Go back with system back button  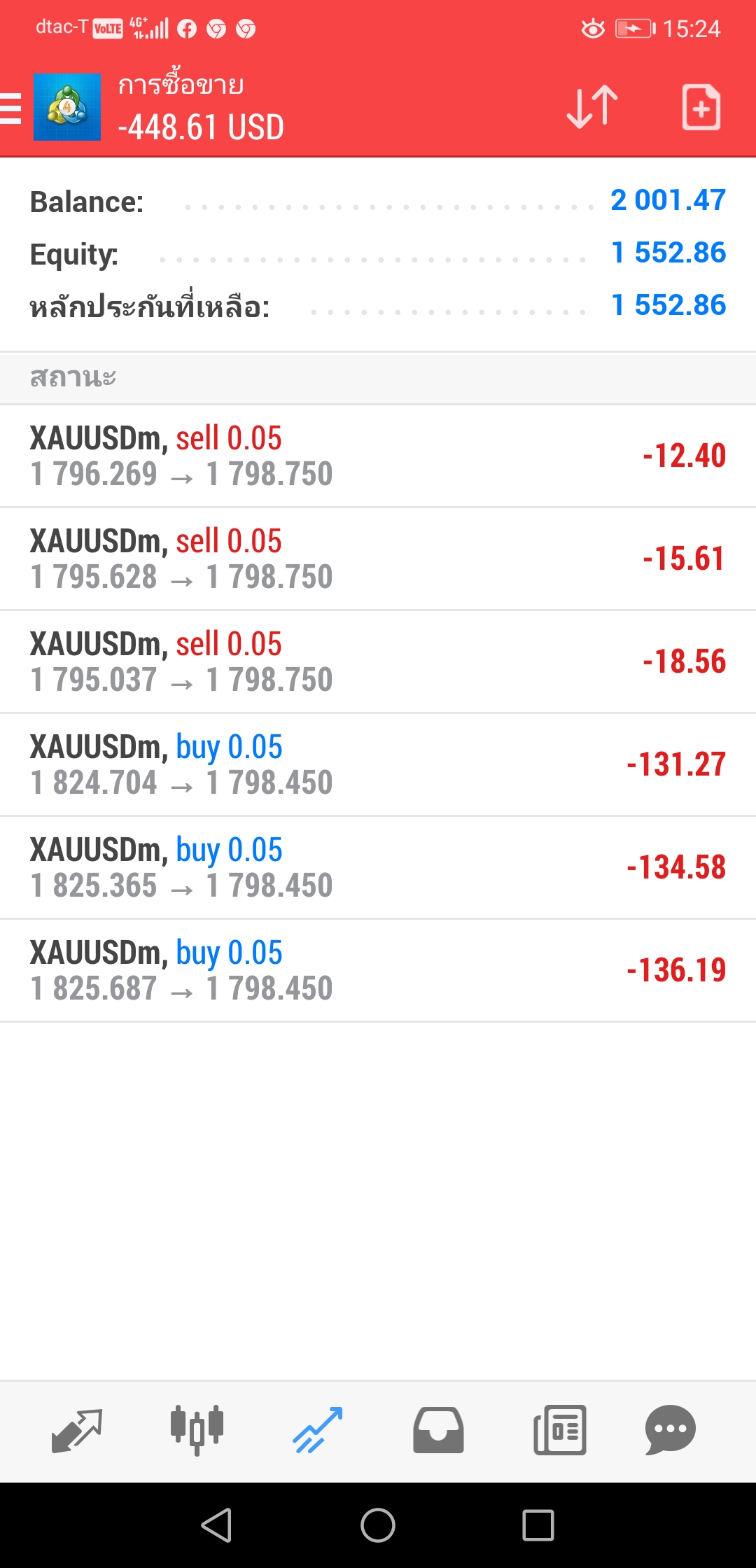coord(217,1525)
